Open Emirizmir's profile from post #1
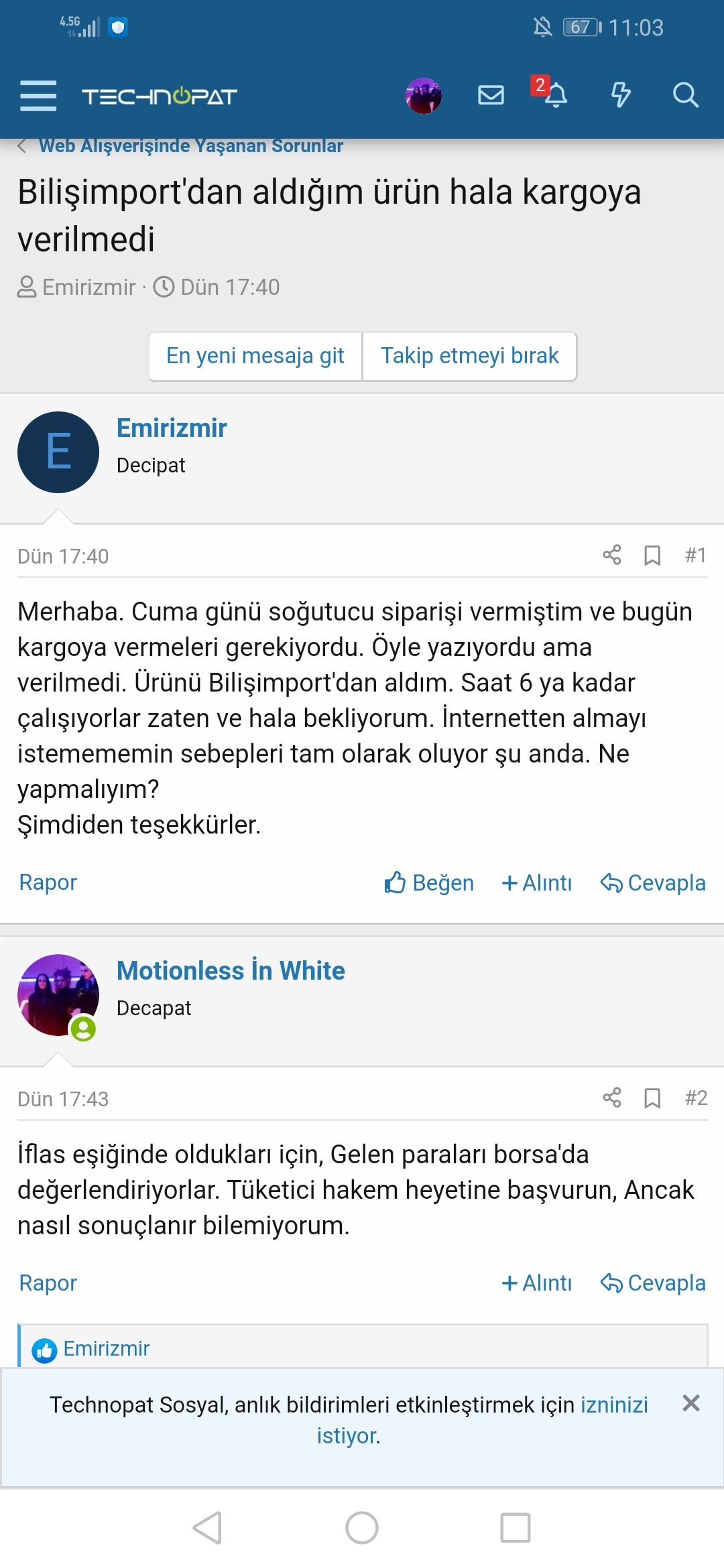Screen dimensions: 724x1568 [172, 428]
